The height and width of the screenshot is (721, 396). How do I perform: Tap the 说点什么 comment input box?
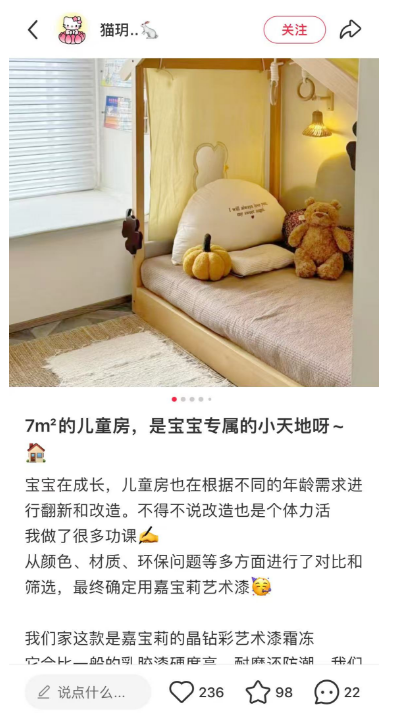(x=88, y=692)
